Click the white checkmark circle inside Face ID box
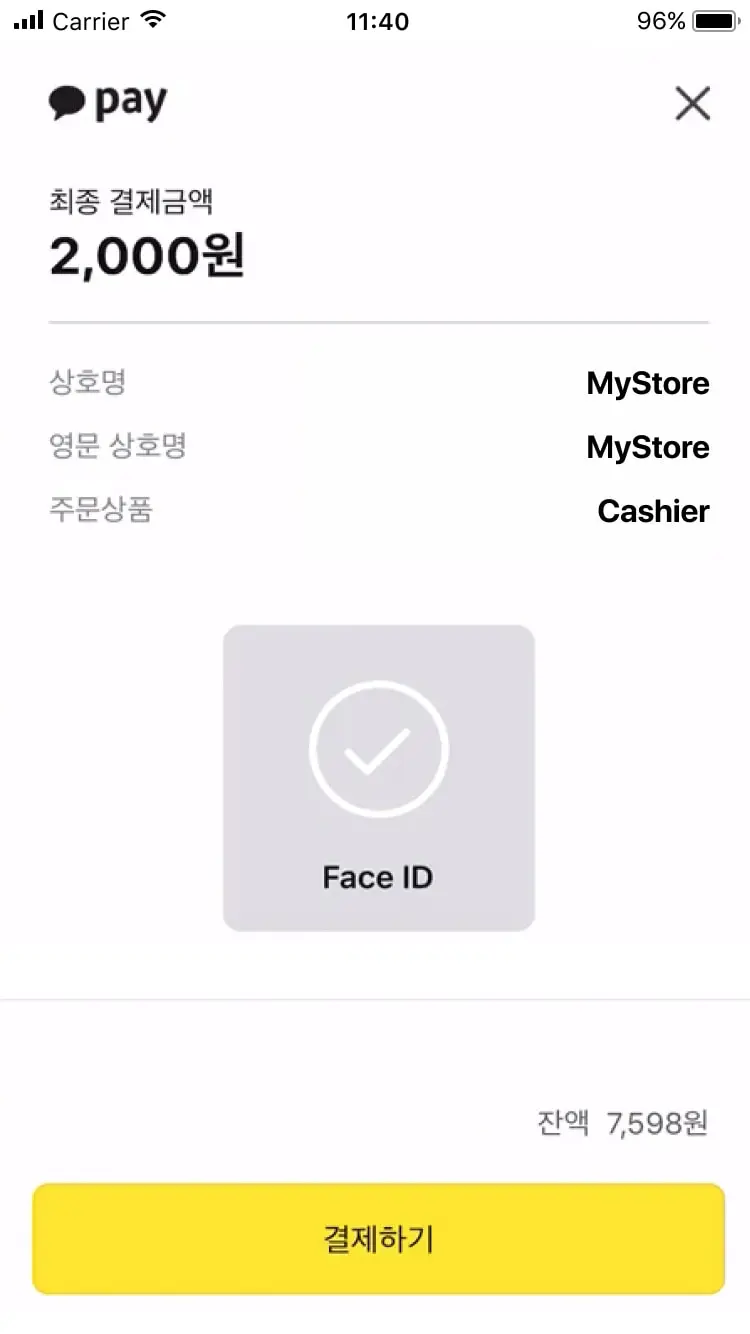 pyautogui.click(x=378, y=748)
